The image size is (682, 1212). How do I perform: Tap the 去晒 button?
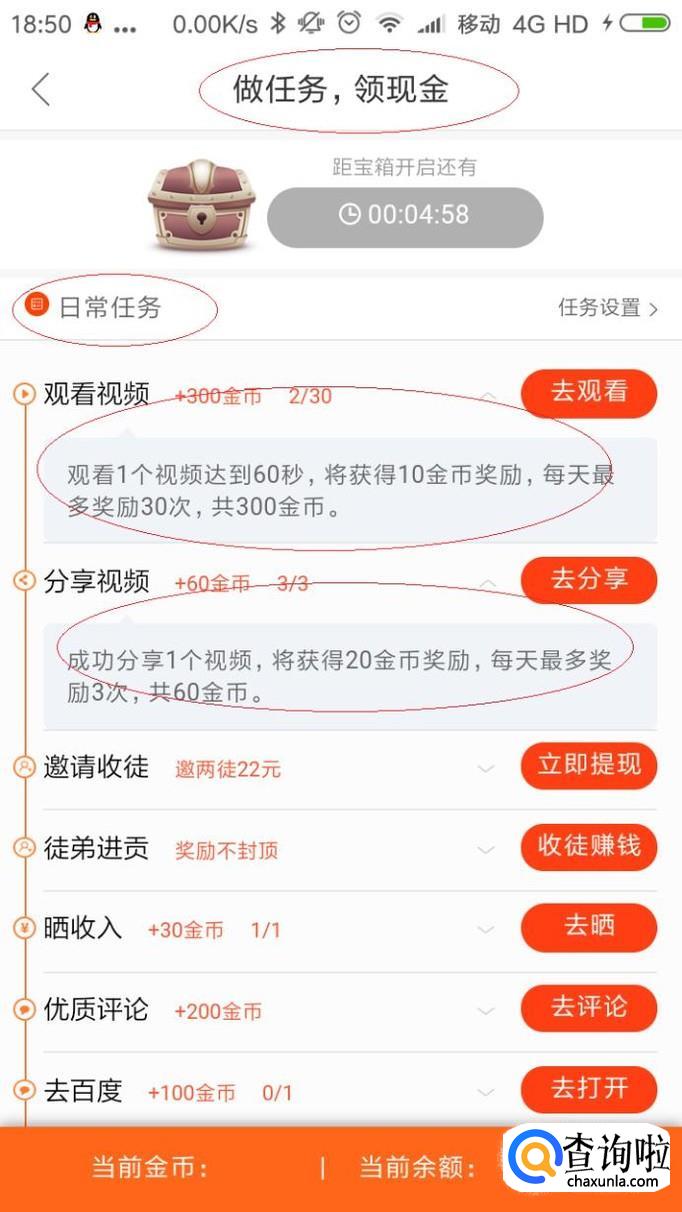tap(588, 927)
